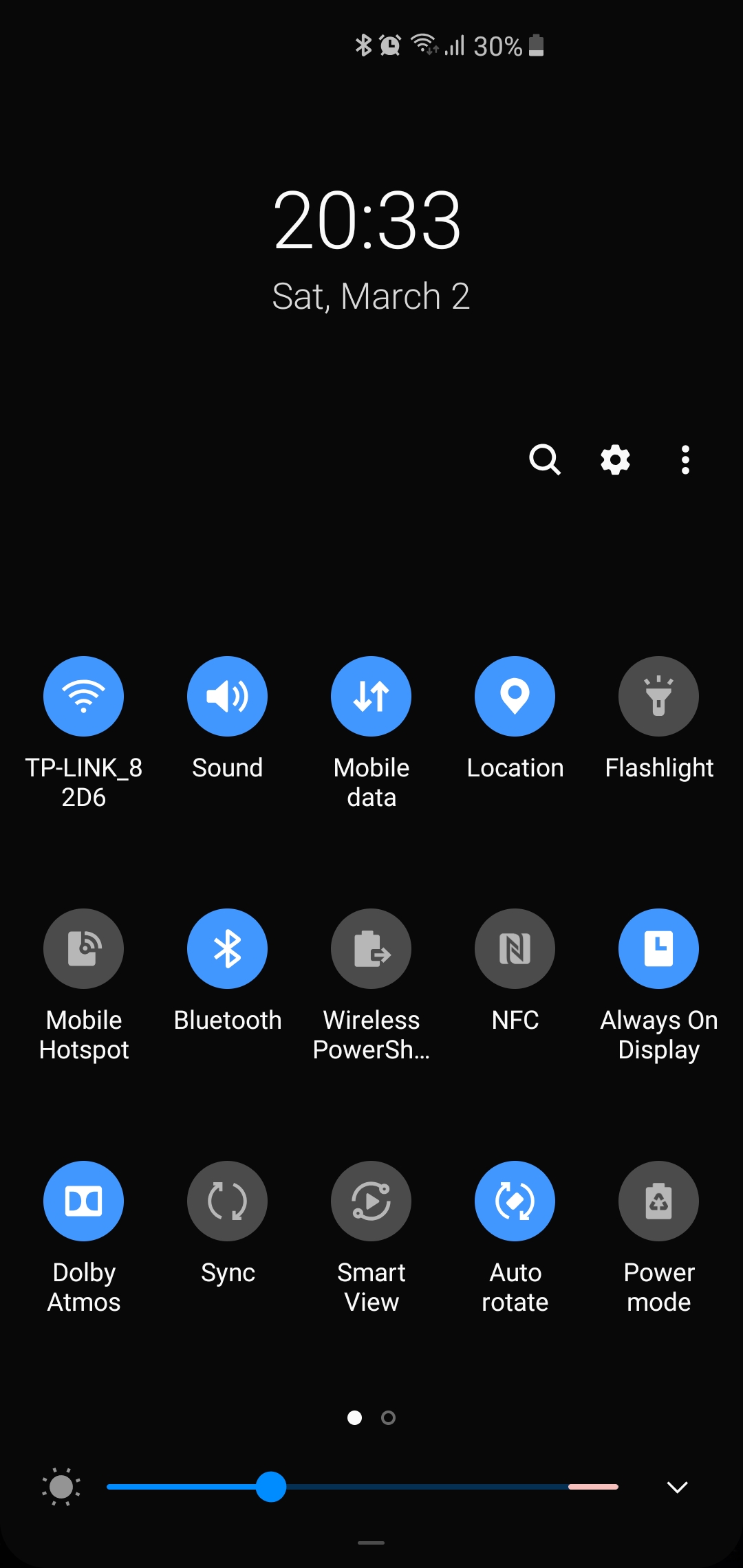The height and width of the screenshot is (1568, 743).
Task: Disable Auto rotate
Action: tap(515, 1201)
